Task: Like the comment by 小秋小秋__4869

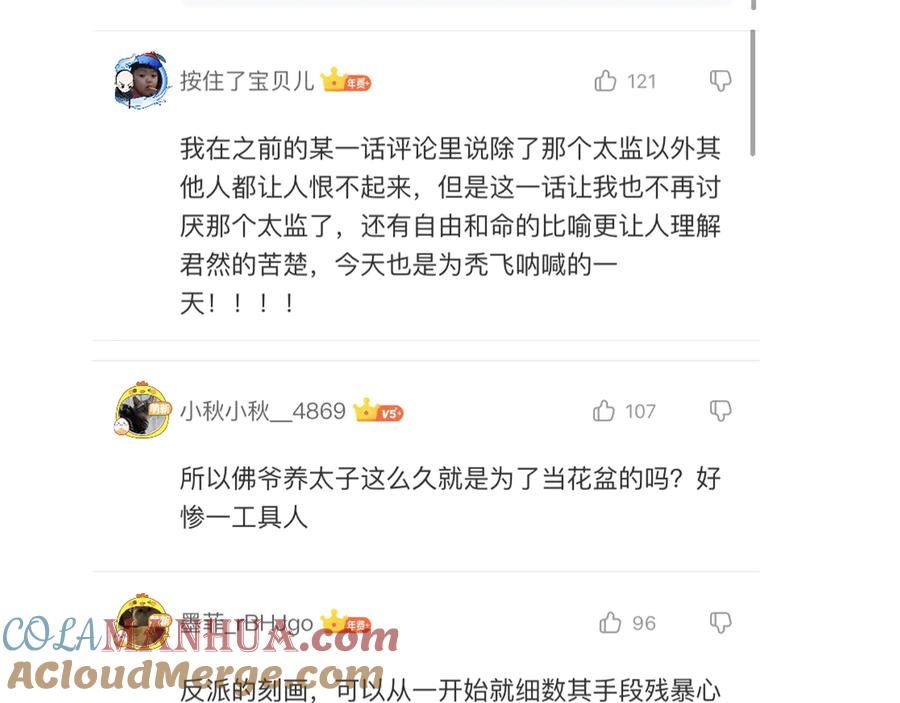Action: (x=603, y=411)
